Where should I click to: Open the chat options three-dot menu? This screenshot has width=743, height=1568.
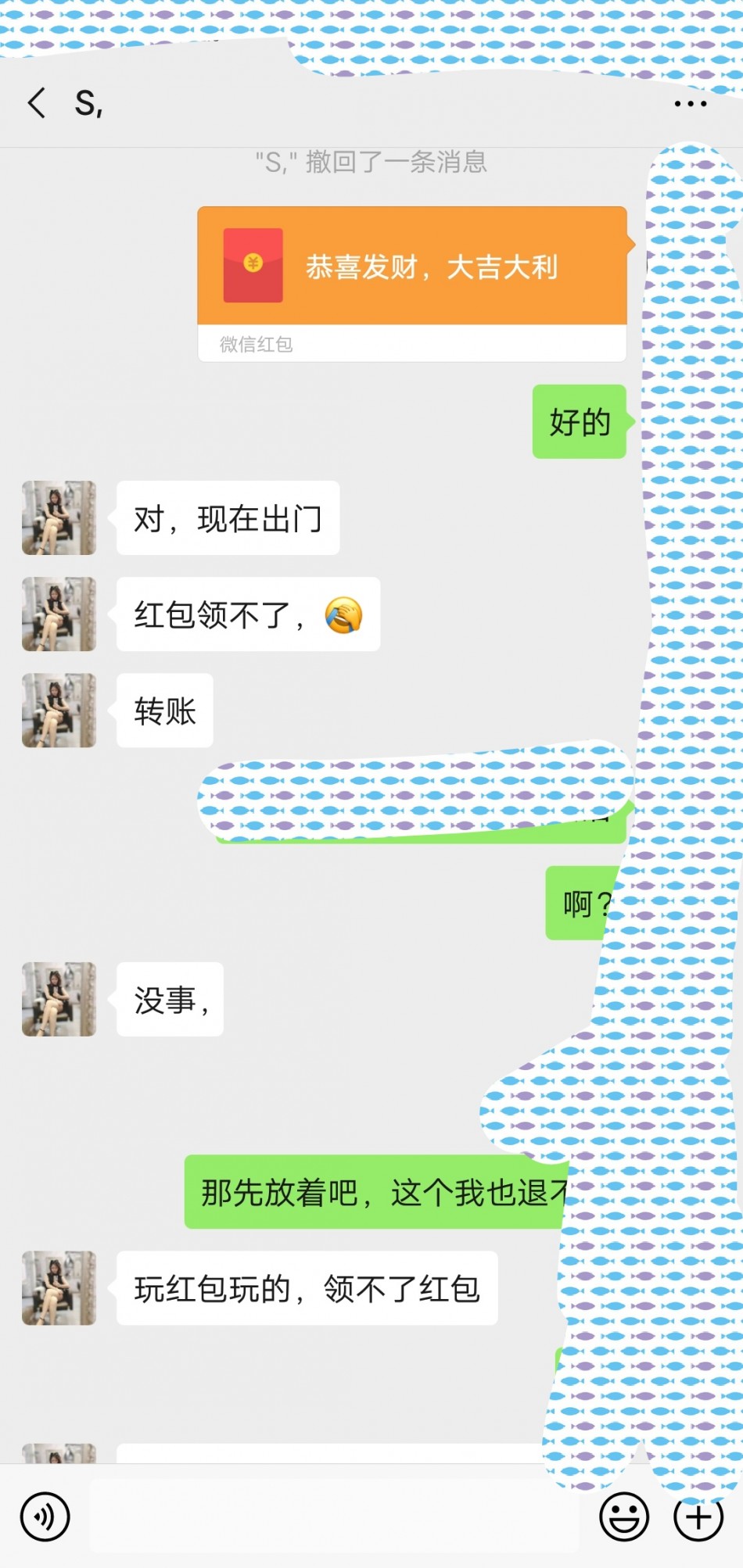click(690, 103)
